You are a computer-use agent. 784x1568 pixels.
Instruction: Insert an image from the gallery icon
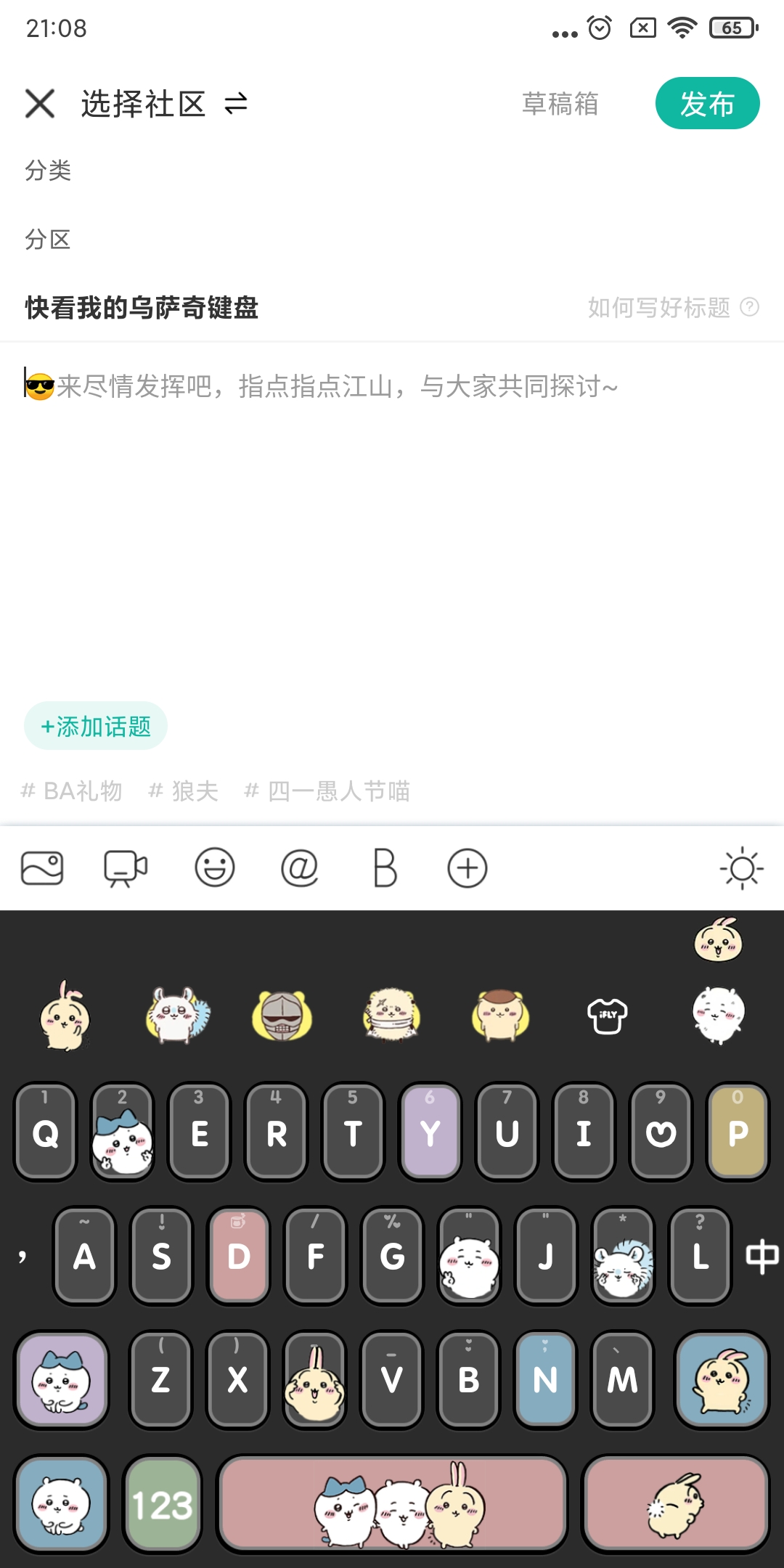coord(42,868)
